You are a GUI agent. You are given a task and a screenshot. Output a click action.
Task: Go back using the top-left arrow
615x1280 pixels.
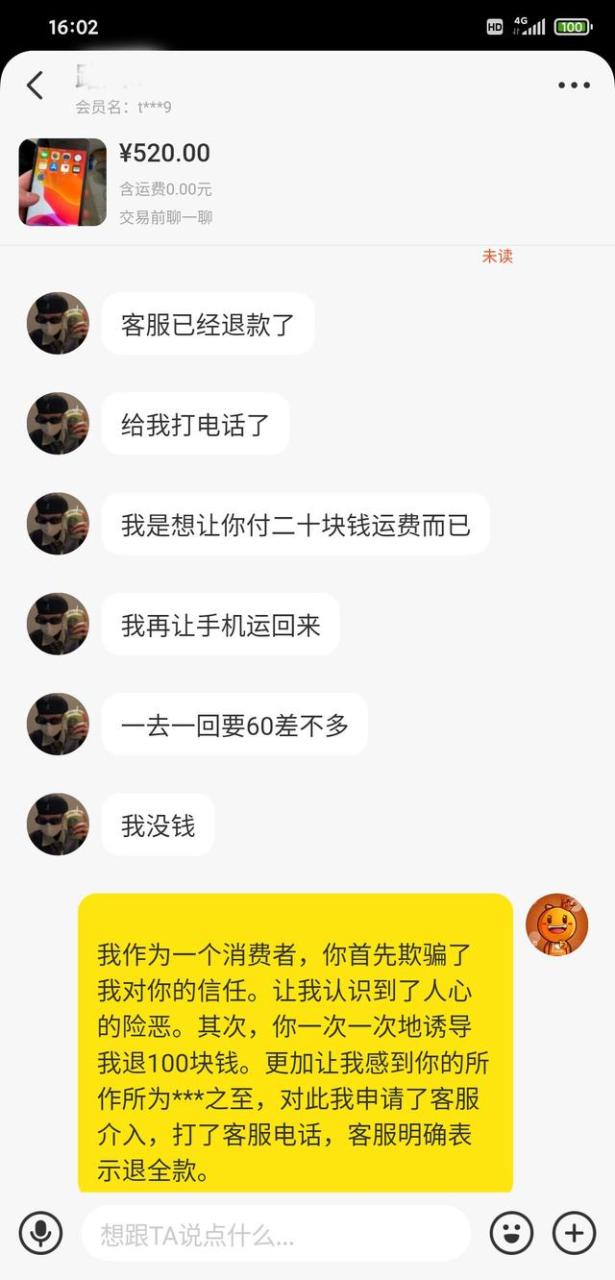click(x=35, y=85)
